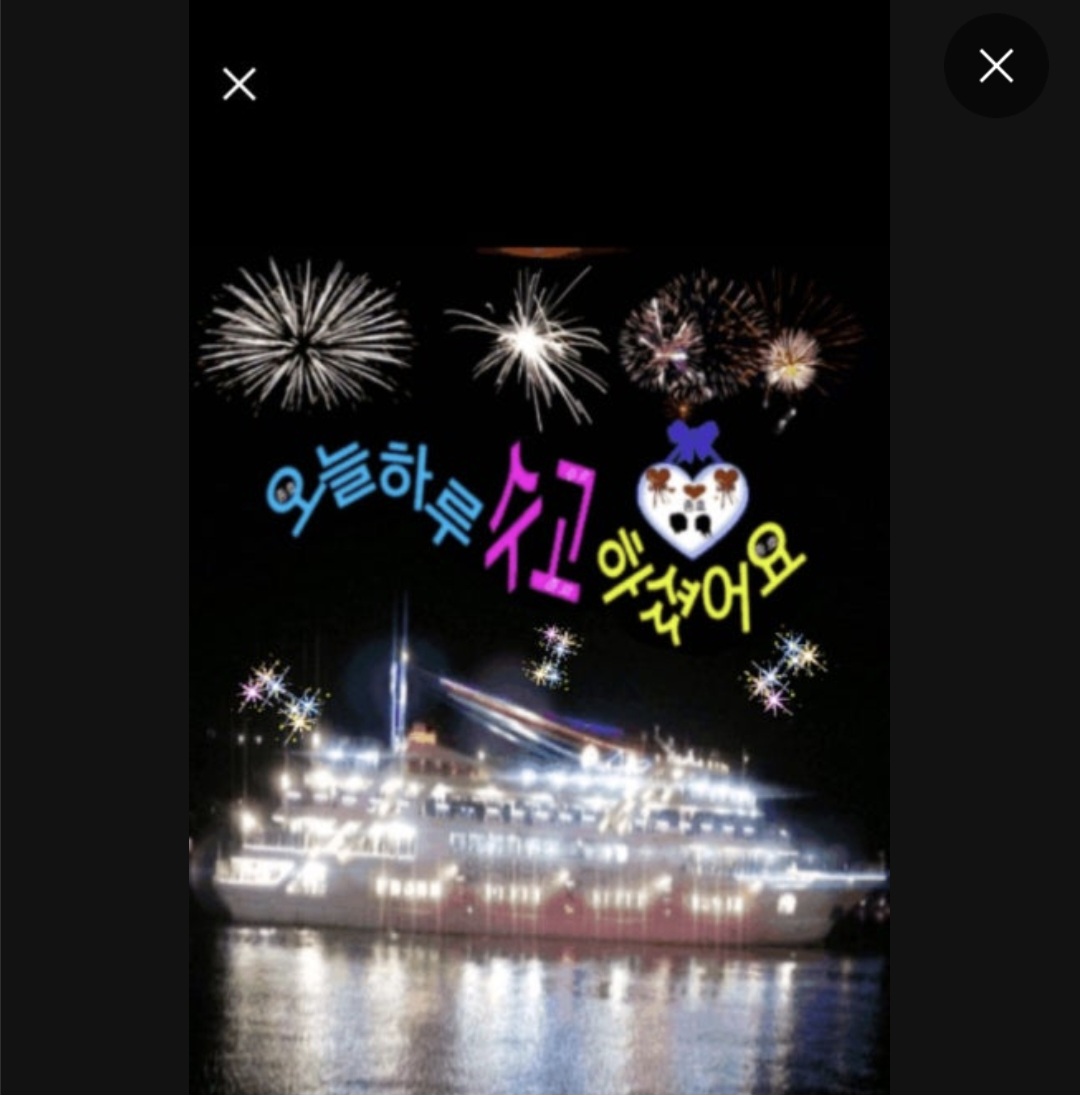Dismiss the image with the X inside the picture
This screenshot has width=1080, height=1095.
[x=239, y=85]
